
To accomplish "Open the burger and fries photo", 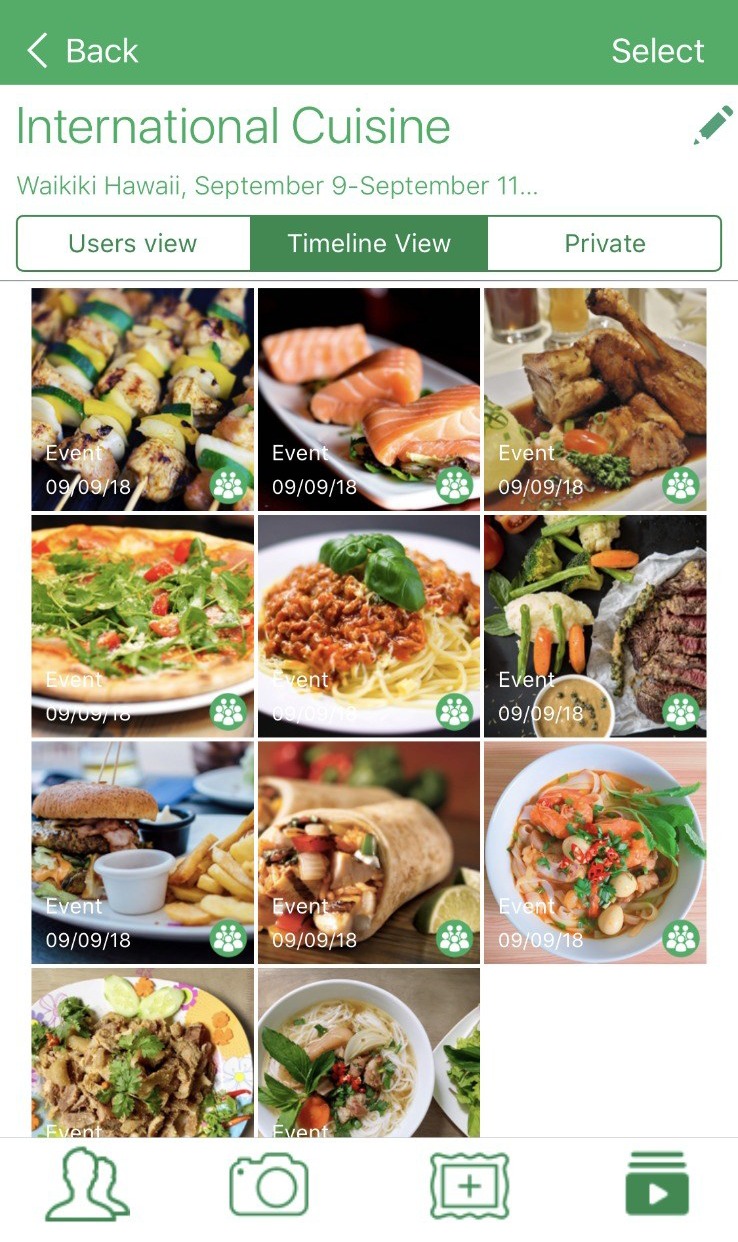I will pyautogui.click(x=142, y=852).
